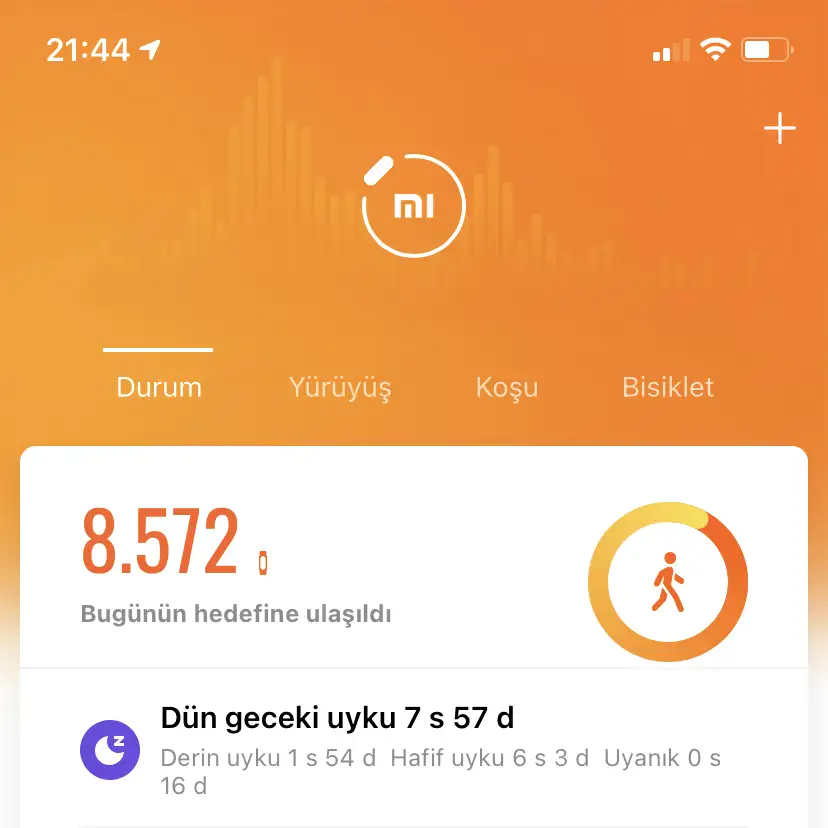Go to the Durum tab
Screen dimensions: 828x828
(x=159, y=387)
